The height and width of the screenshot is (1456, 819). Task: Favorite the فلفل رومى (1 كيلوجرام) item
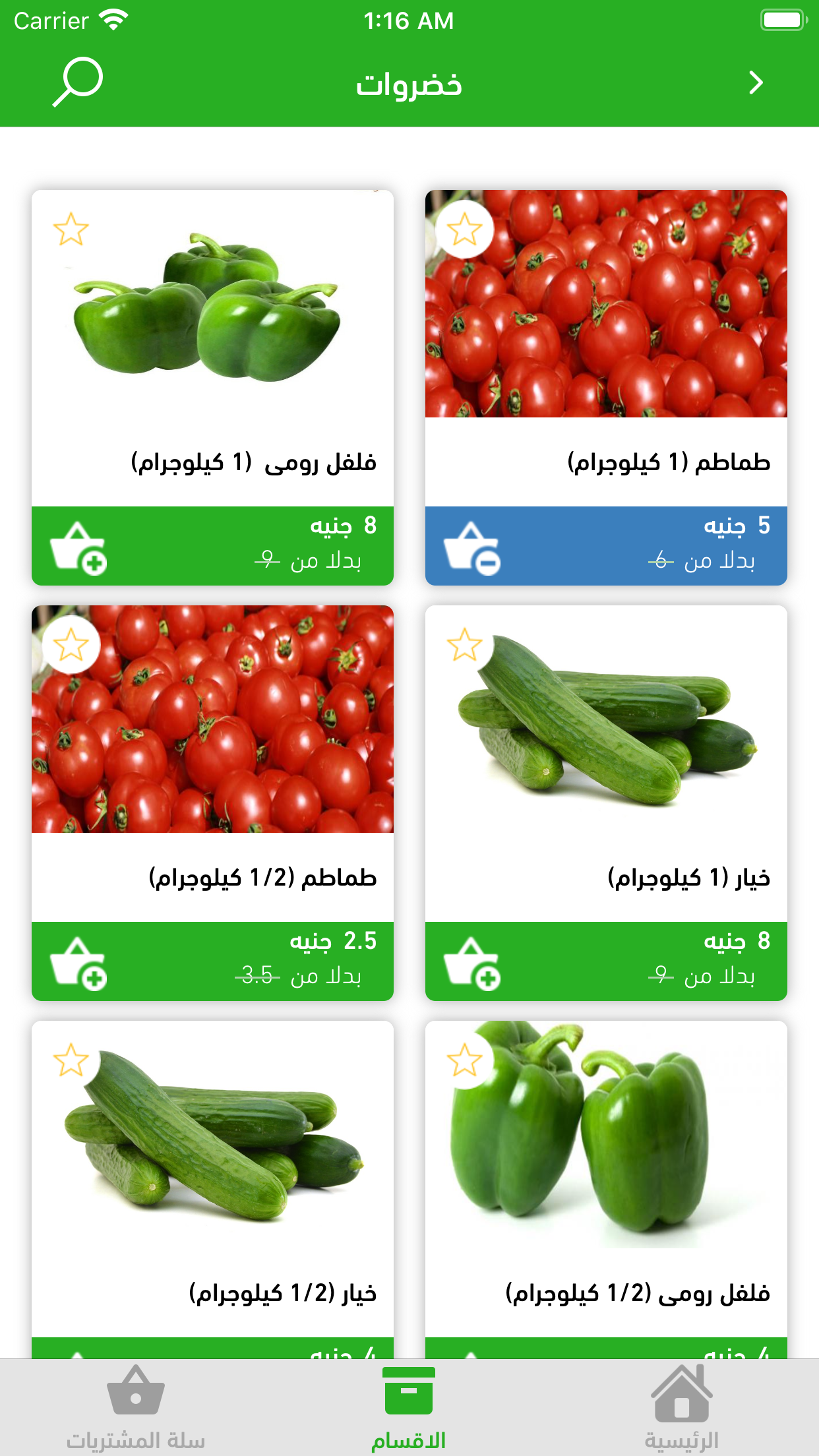pyautogui.click(x=71, y=229)
